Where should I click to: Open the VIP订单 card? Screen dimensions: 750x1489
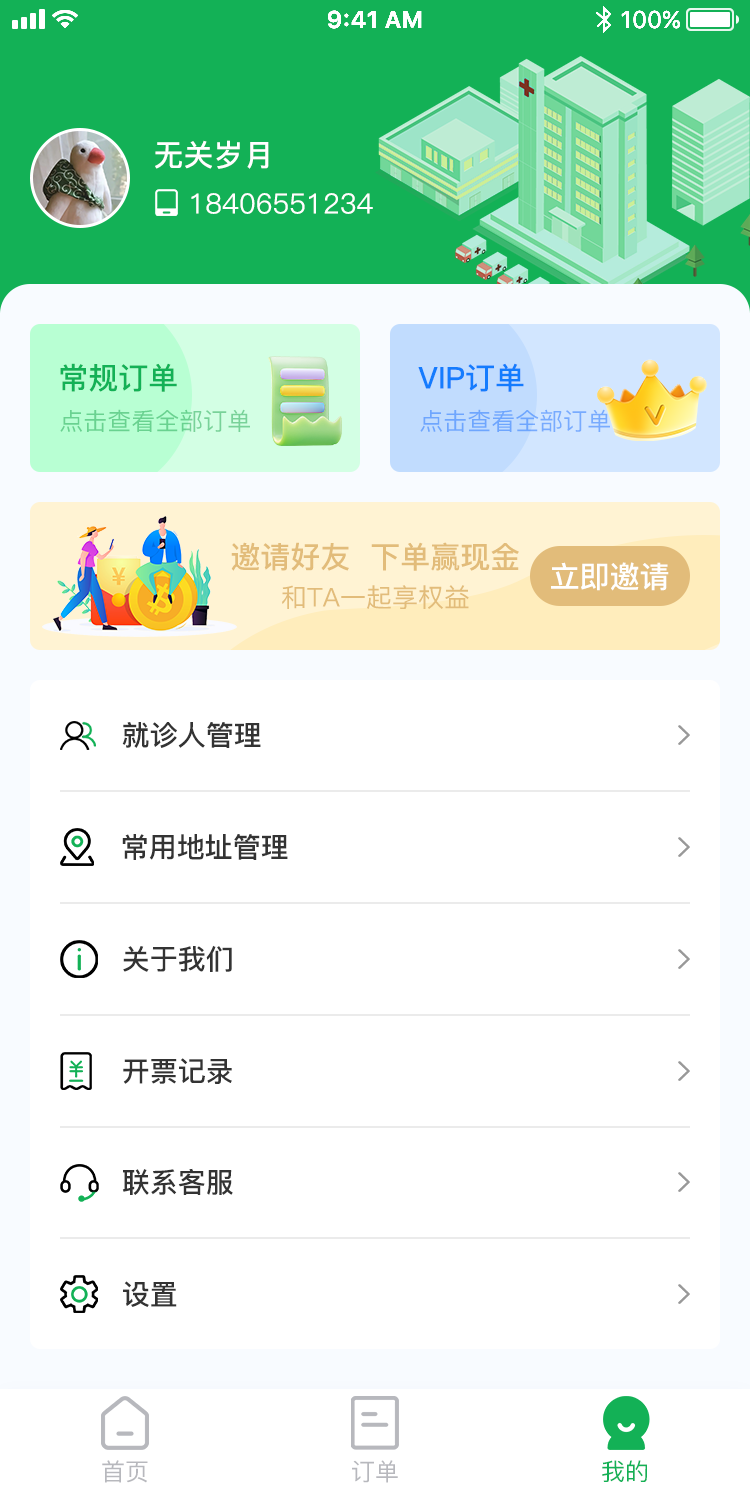click(x=555, y=398)
